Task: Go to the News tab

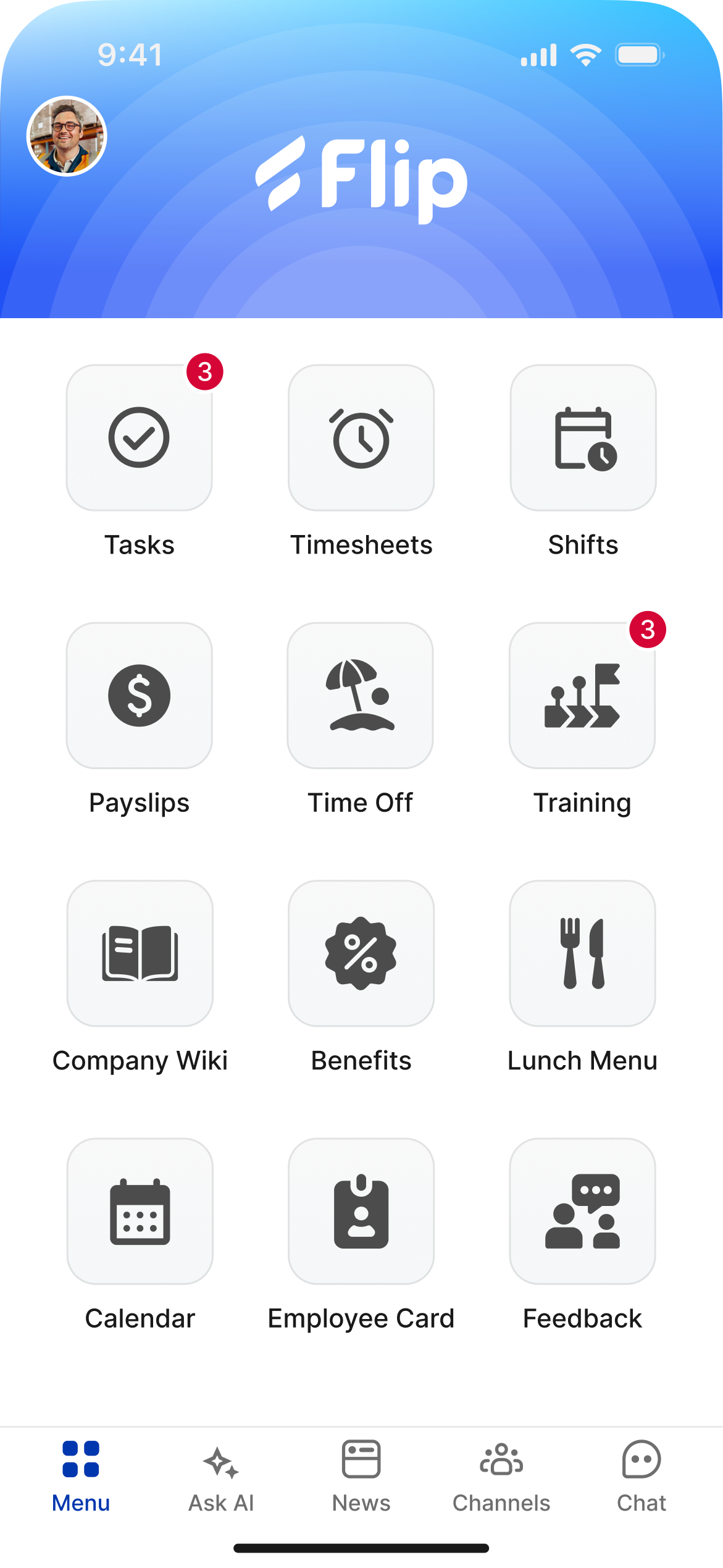Action: [361, 1473]
